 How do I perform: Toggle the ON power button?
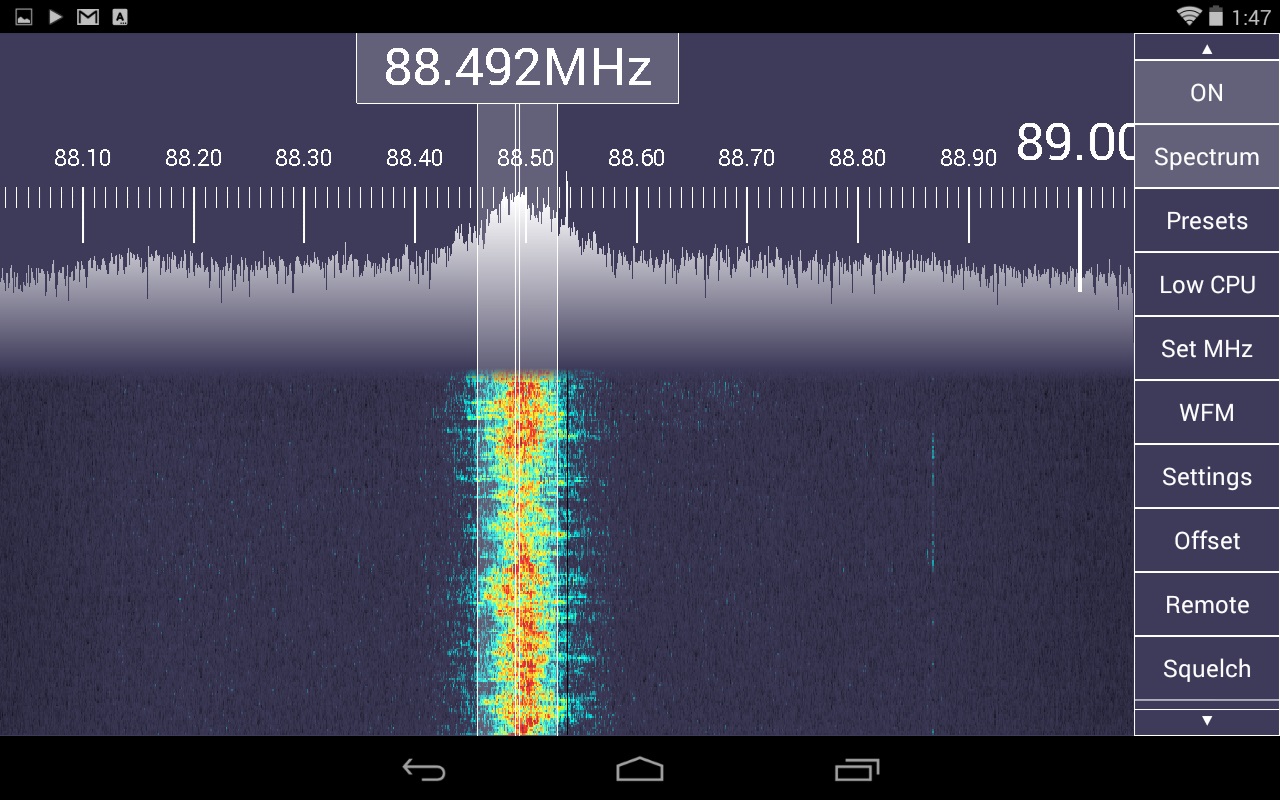click(x=1206, y=93)
